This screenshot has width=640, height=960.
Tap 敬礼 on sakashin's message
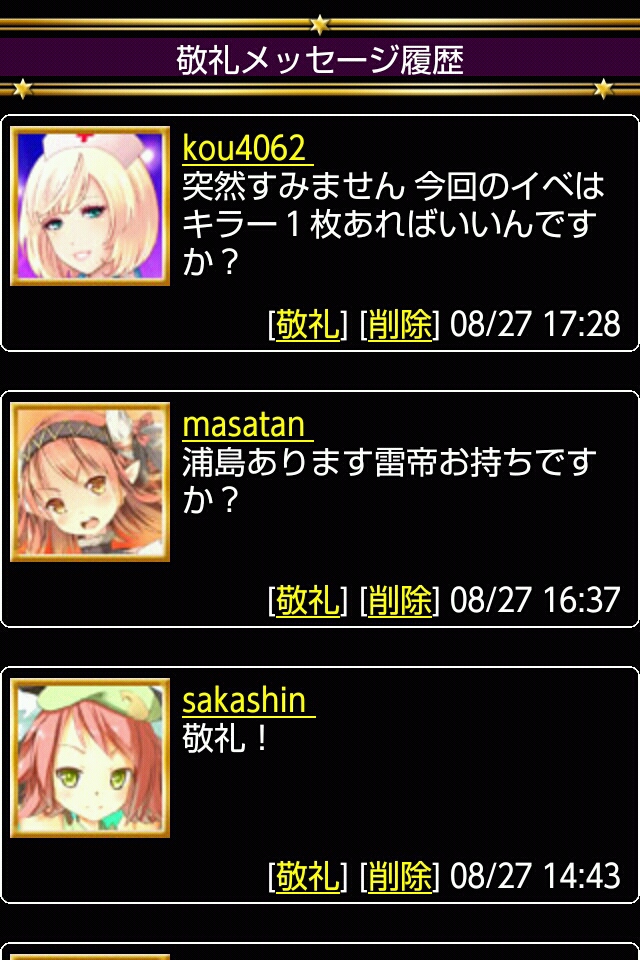pos(308,876)
